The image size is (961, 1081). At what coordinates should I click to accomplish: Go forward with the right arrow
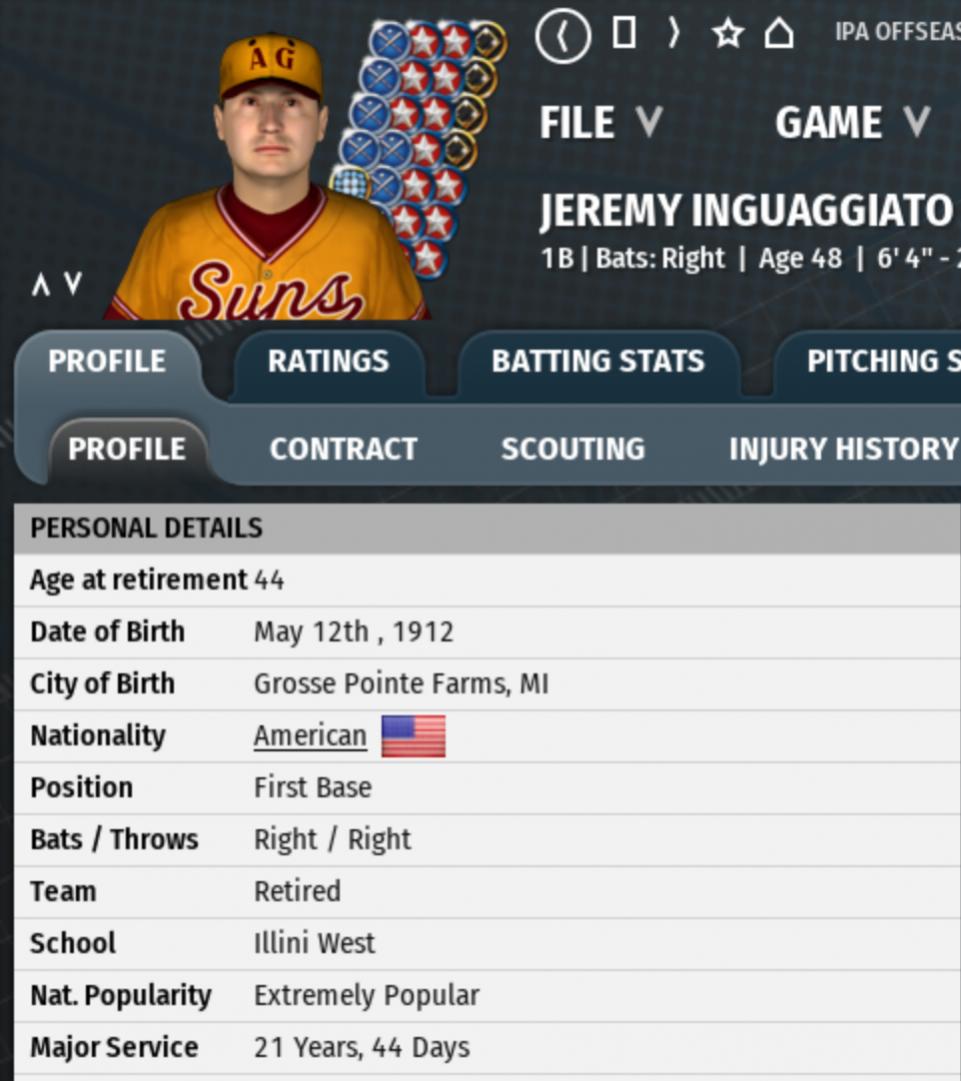click(x=674, y=34)
